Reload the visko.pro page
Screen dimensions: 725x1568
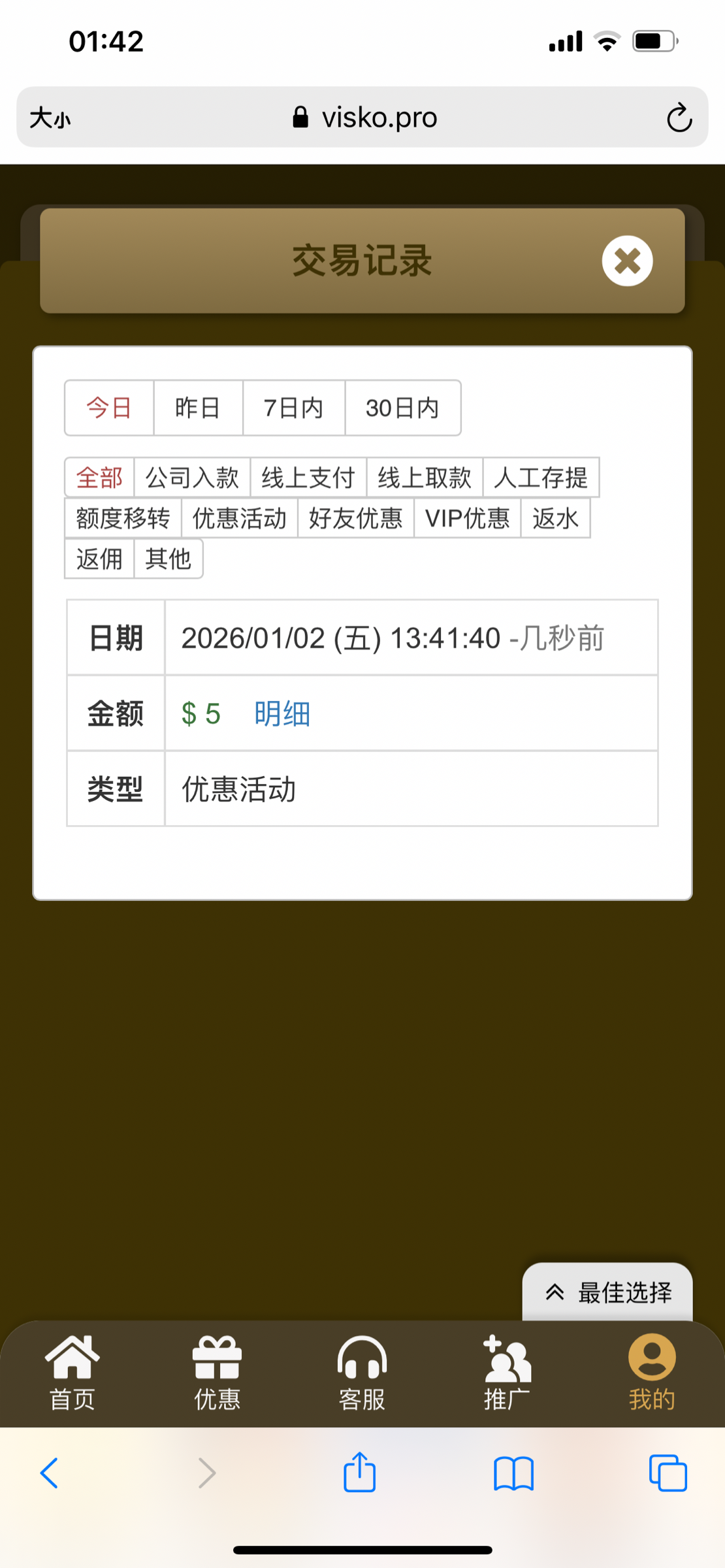coord(679,118)
